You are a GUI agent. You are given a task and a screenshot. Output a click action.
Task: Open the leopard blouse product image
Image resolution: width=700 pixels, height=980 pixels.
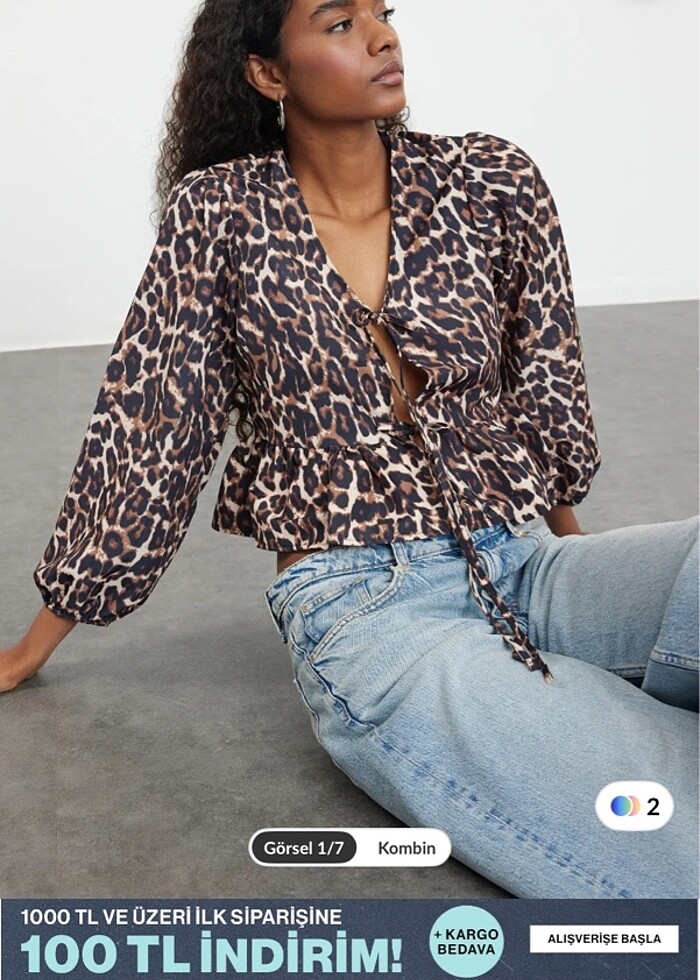350,400
